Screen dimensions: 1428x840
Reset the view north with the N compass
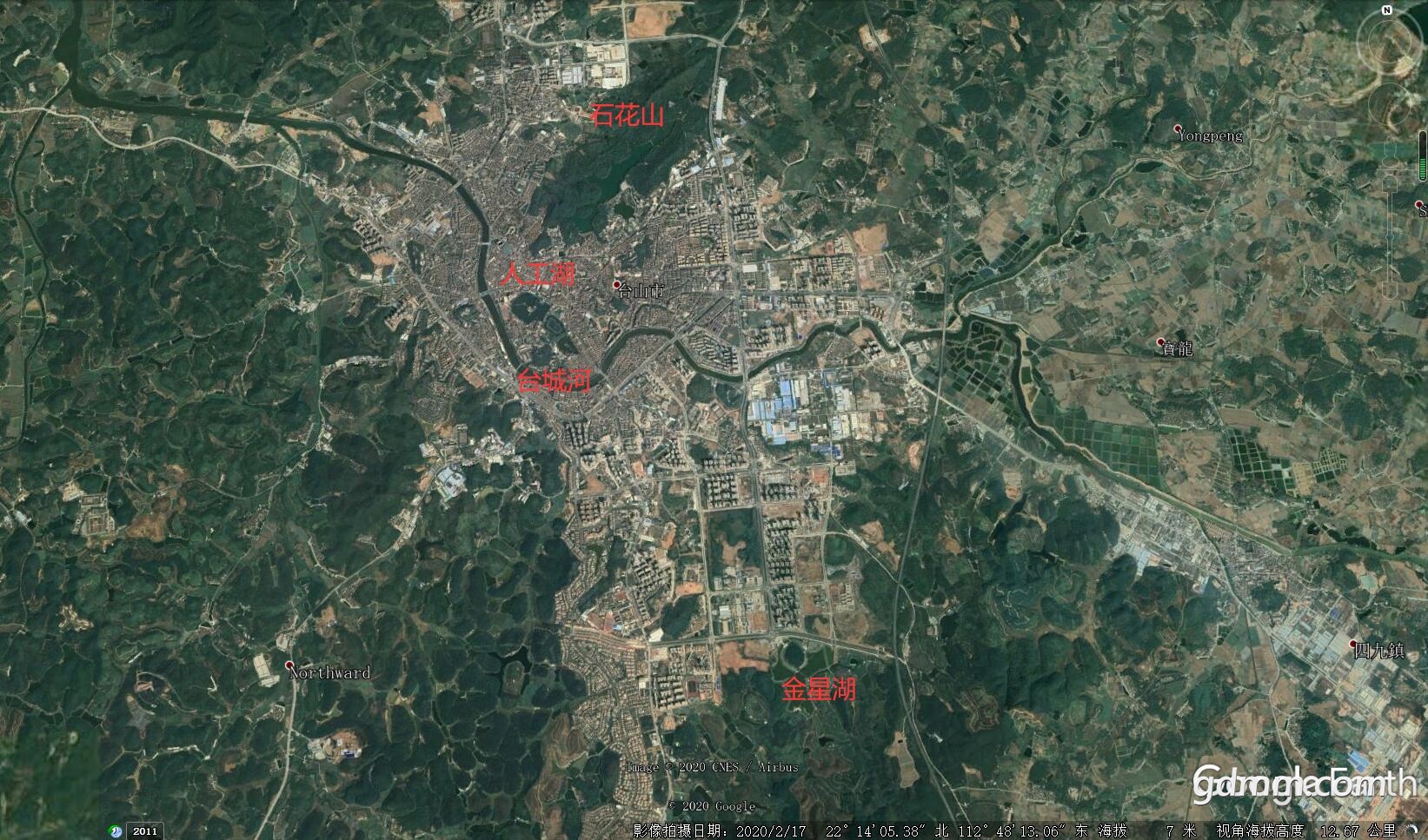coord(1387,10)
